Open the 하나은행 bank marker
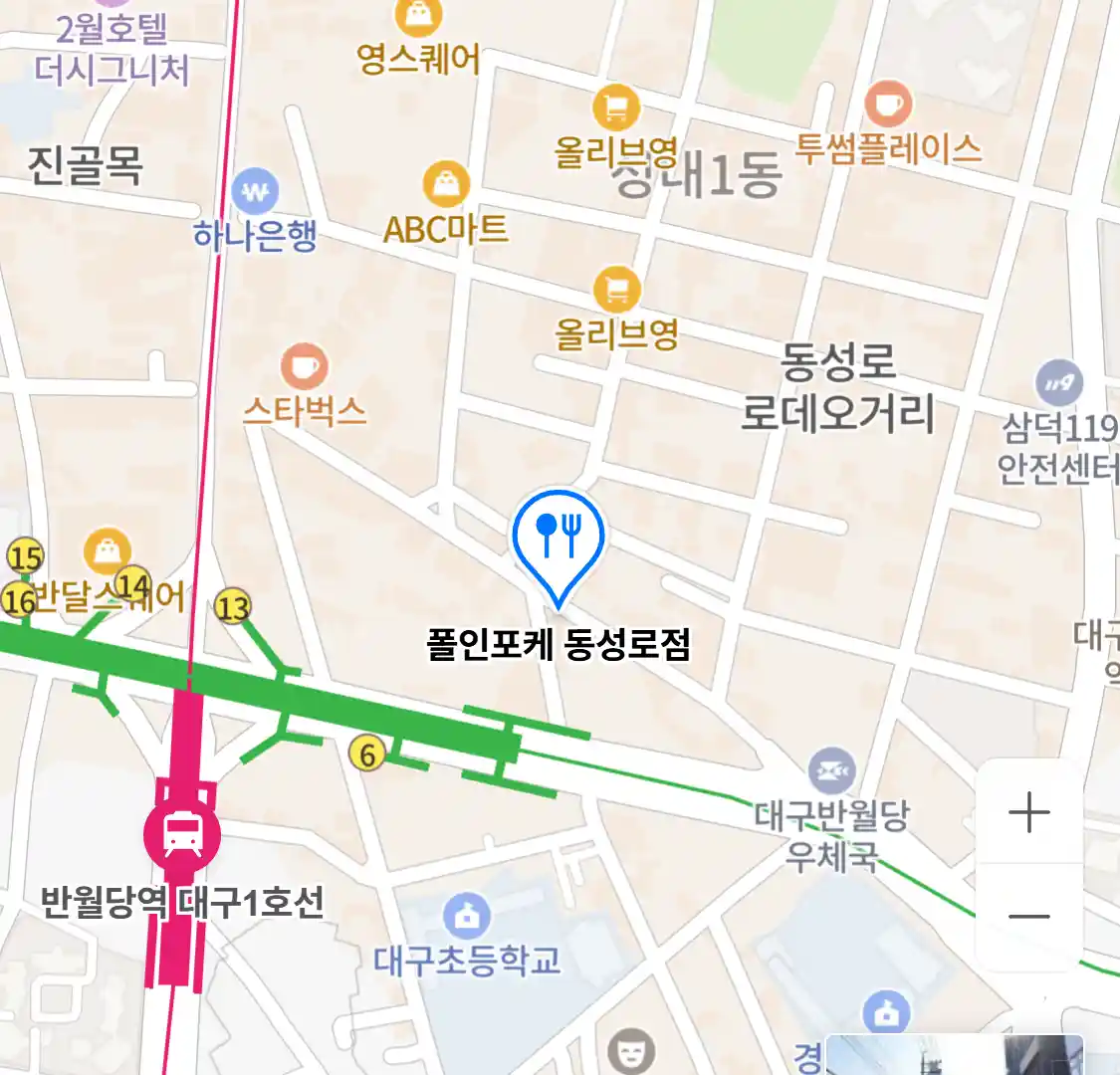This screenshot has width=1120, height=1075. click(x=255, y=191)
